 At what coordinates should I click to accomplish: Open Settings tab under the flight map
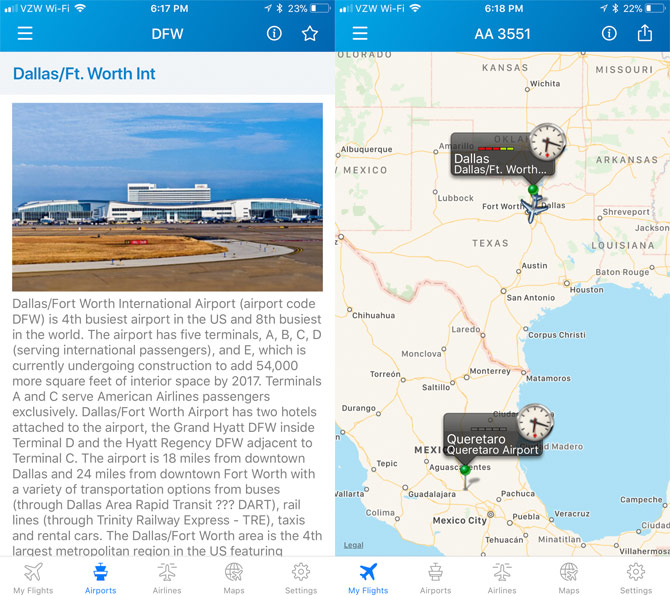click(x=636, y=578)
